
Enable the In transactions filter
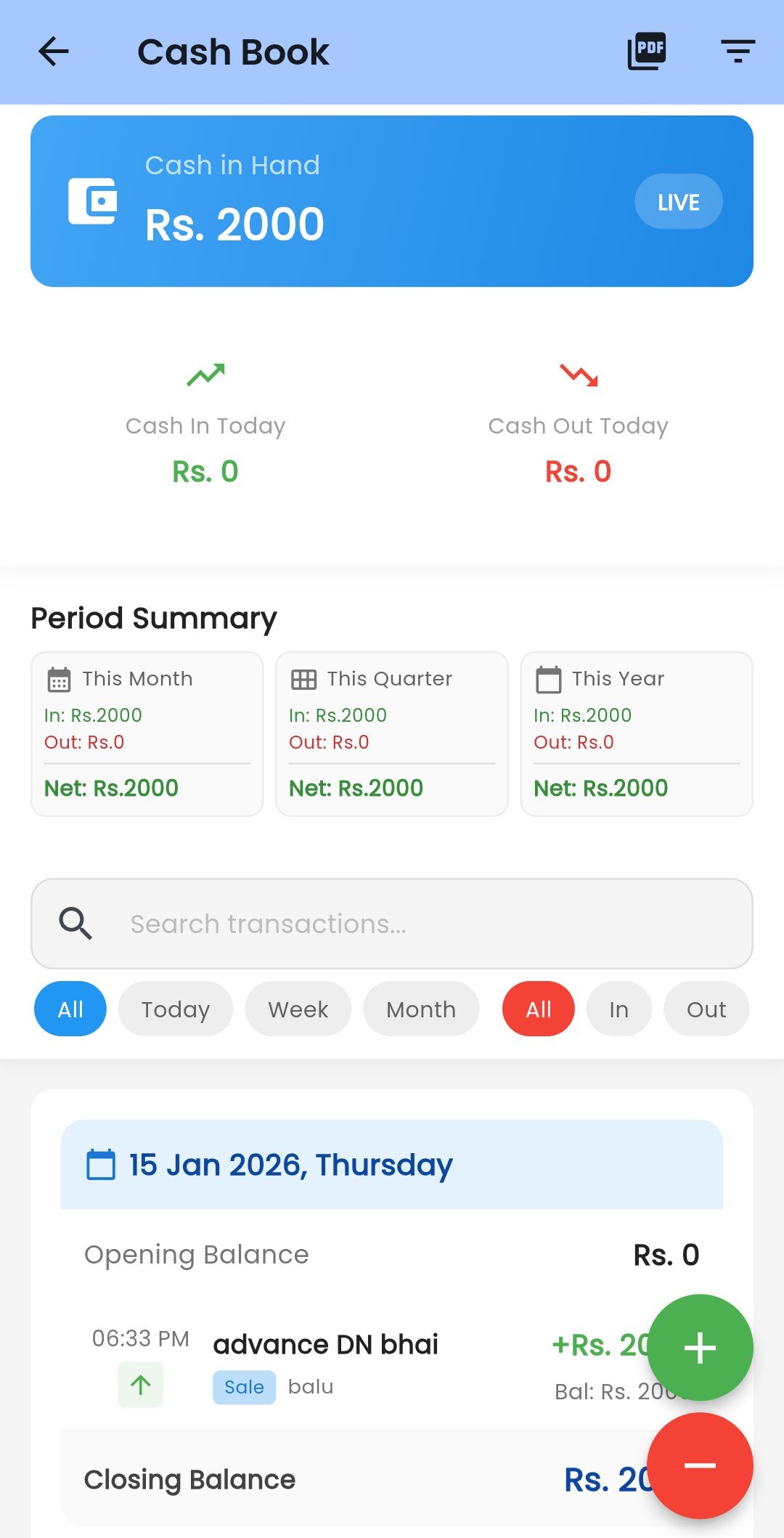coord(618,1009)
